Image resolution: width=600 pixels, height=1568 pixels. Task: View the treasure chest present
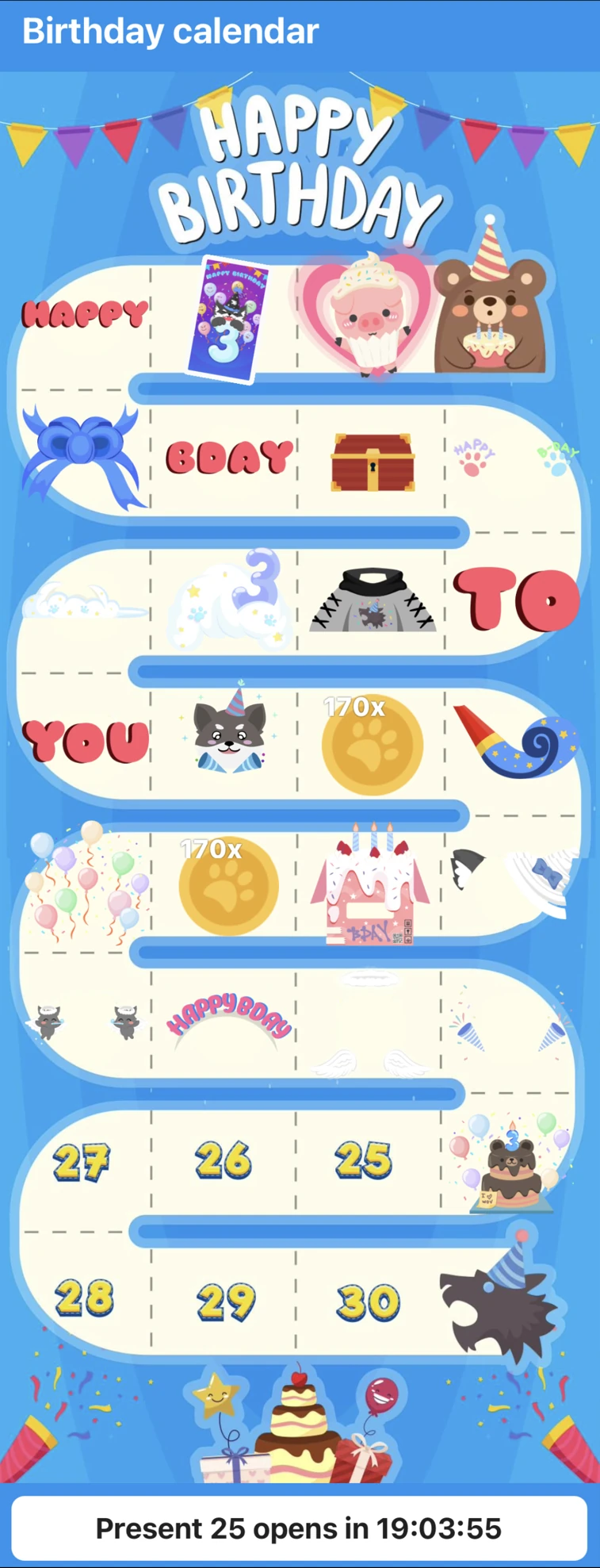tap(373, 462)
